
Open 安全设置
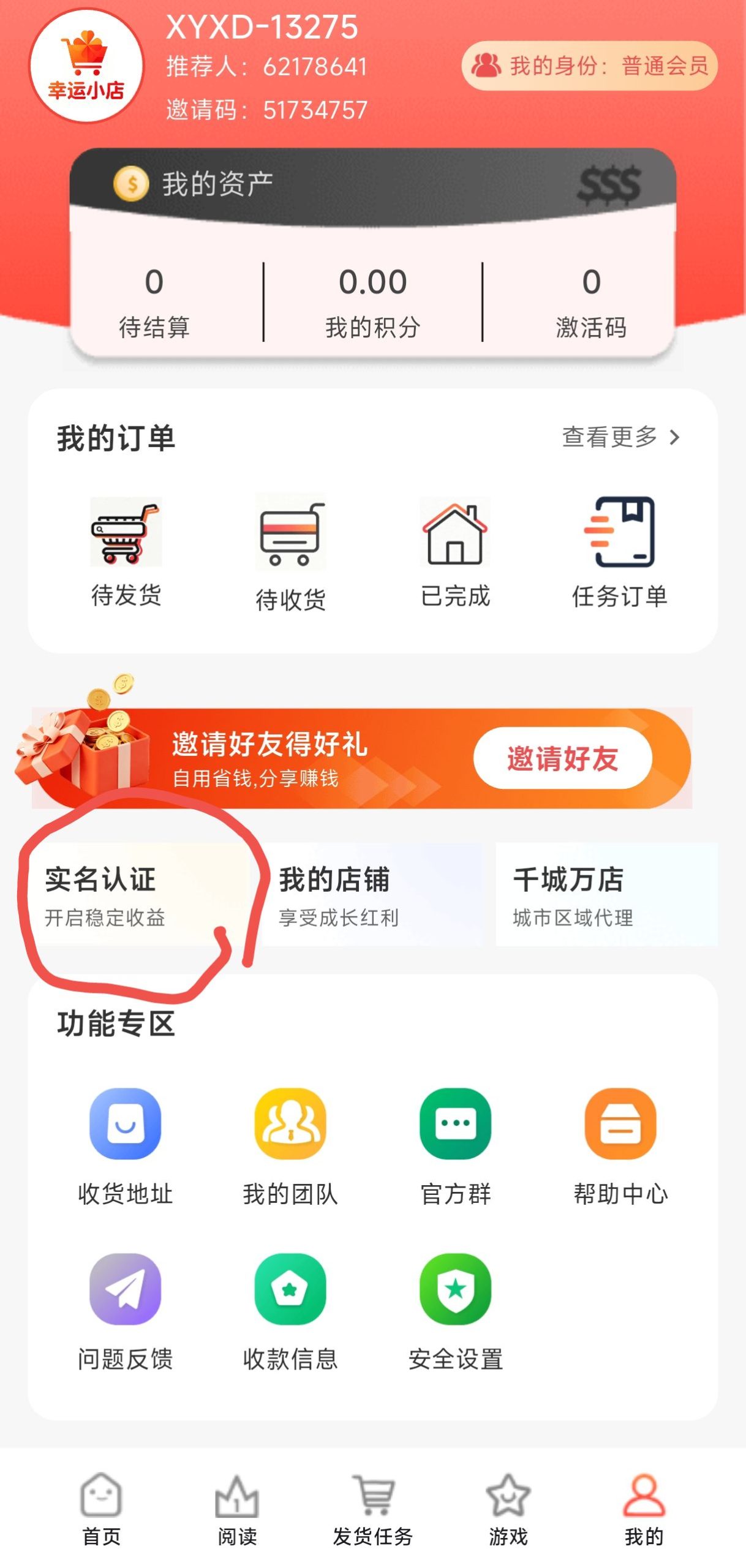point(455,1308)
